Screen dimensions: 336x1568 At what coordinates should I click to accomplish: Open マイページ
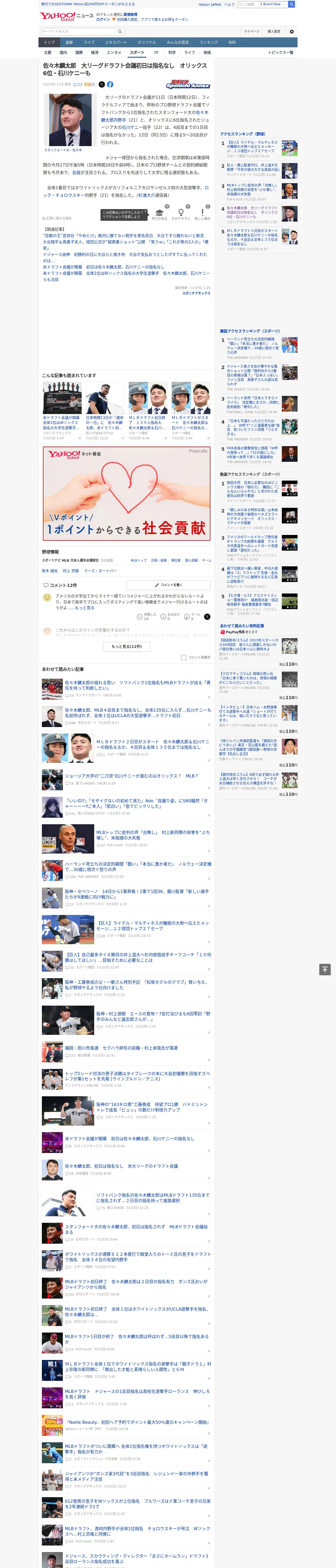[x=251, y=32]
